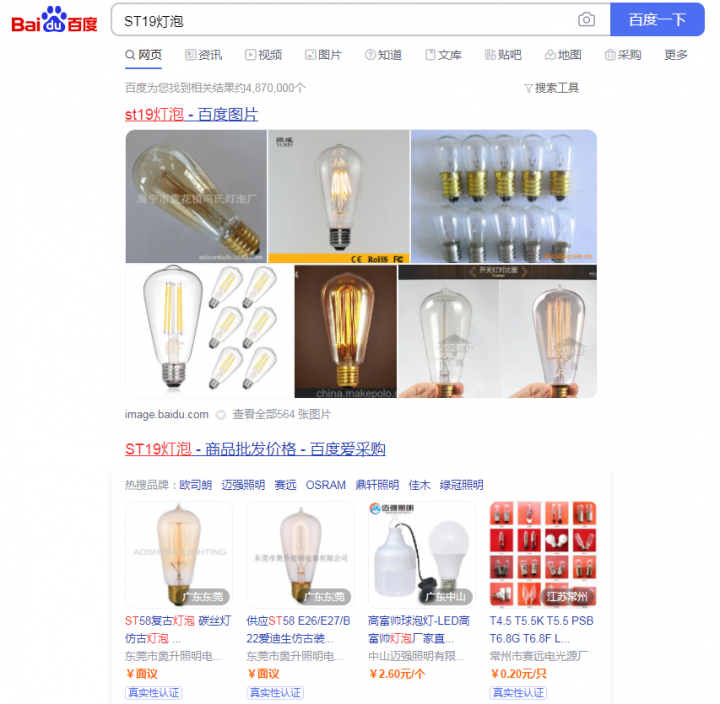Open 搜索工具 filter options
This screenshot has height=704, width=720.
[x=551, y=88]
